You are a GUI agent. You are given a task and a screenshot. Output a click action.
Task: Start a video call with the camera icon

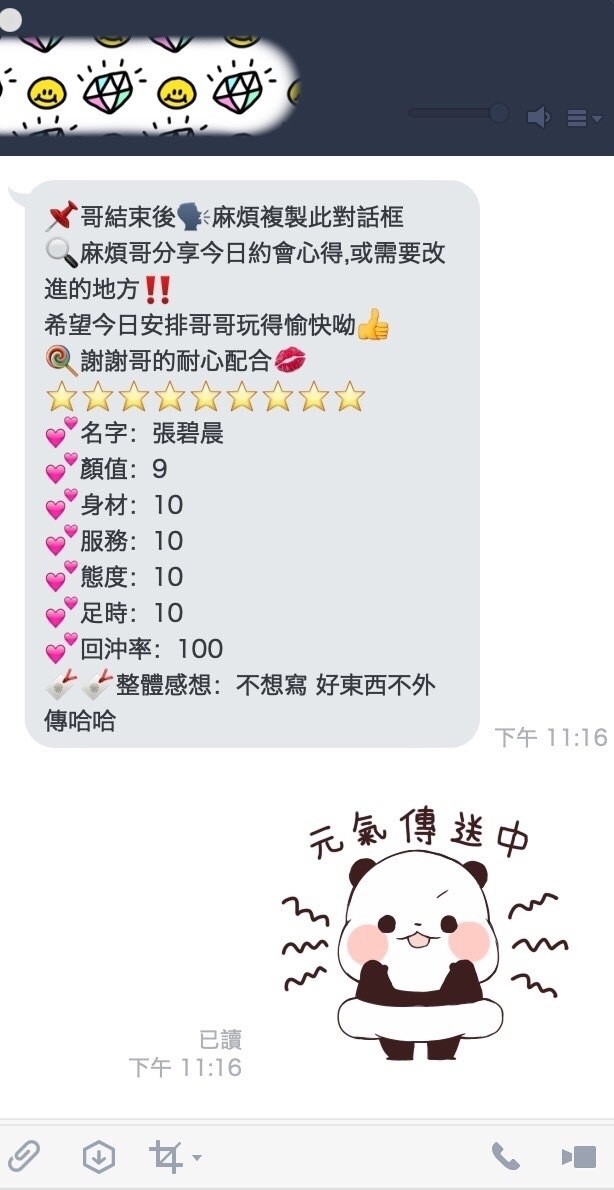[x=579, y=1157]
